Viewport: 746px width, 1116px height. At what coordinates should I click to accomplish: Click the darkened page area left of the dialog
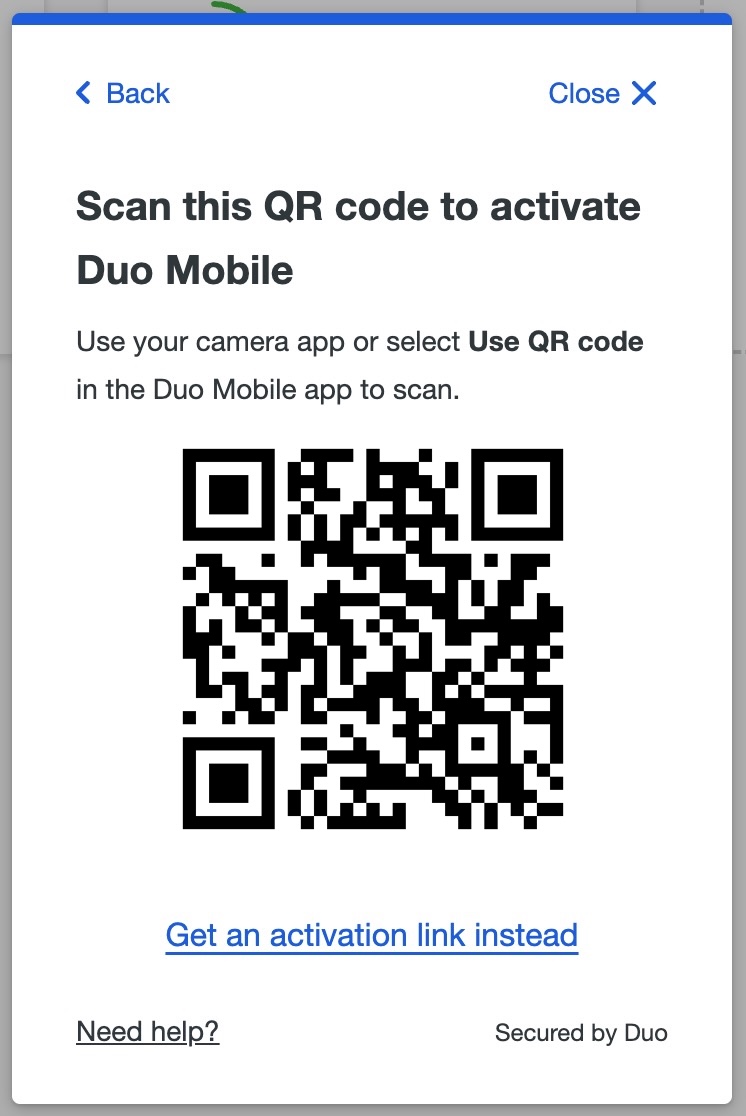(x=4, y=500)
